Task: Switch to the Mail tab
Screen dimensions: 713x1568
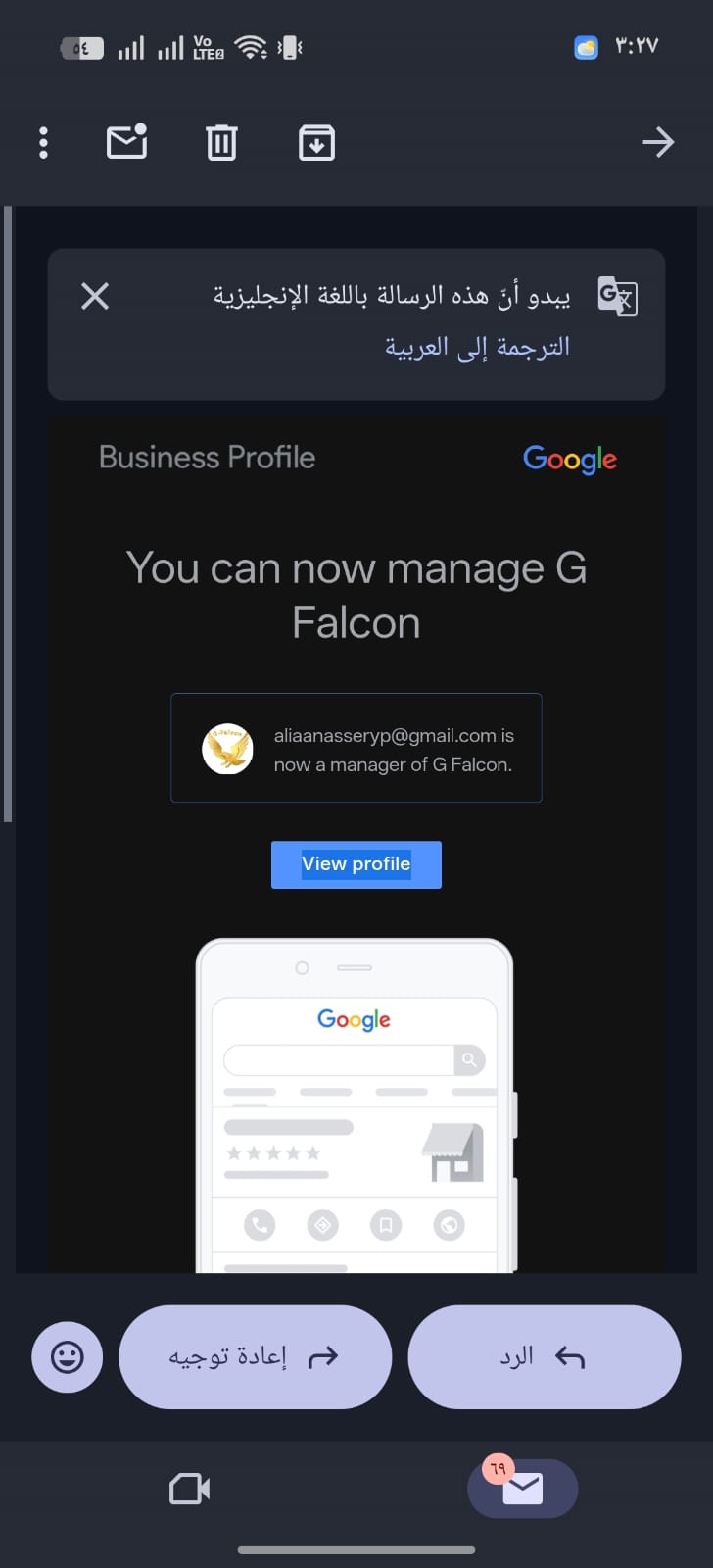Action: point(522,1489)
